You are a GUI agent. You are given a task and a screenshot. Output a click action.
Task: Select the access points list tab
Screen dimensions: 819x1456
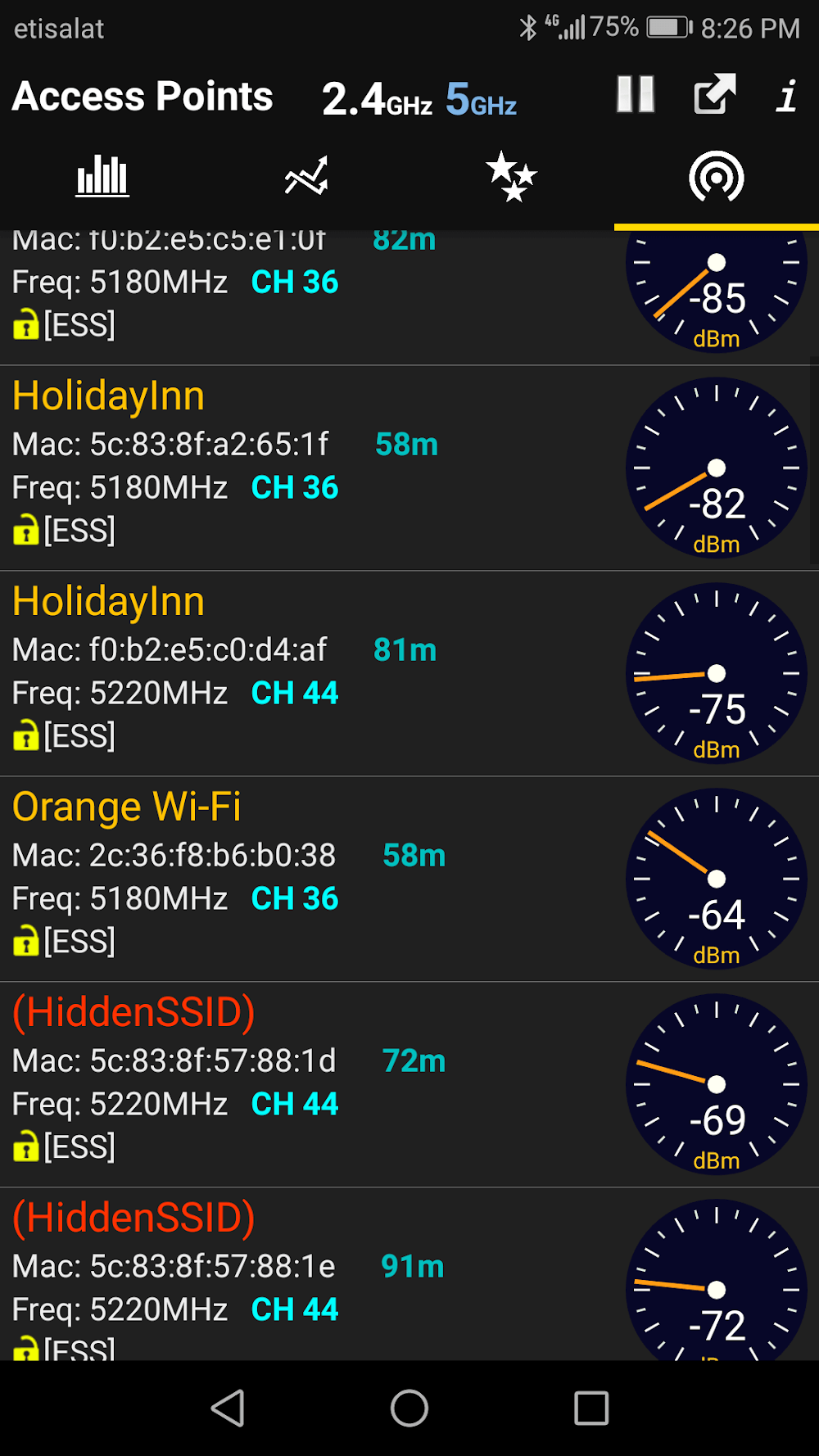click(x=716, y=176)
